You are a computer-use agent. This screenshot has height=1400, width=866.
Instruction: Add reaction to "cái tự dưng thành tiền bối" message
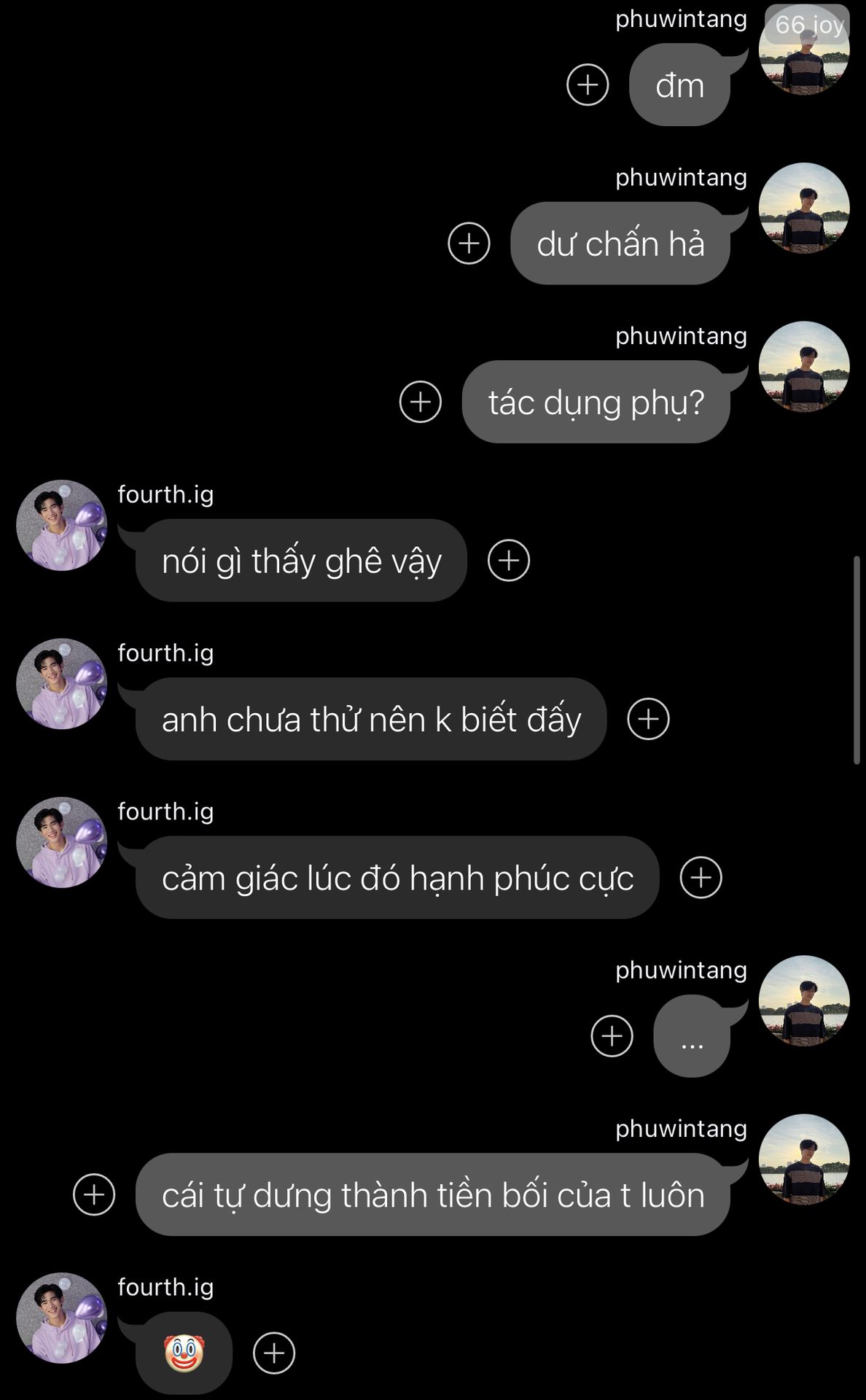click(x=94, y=1194)
